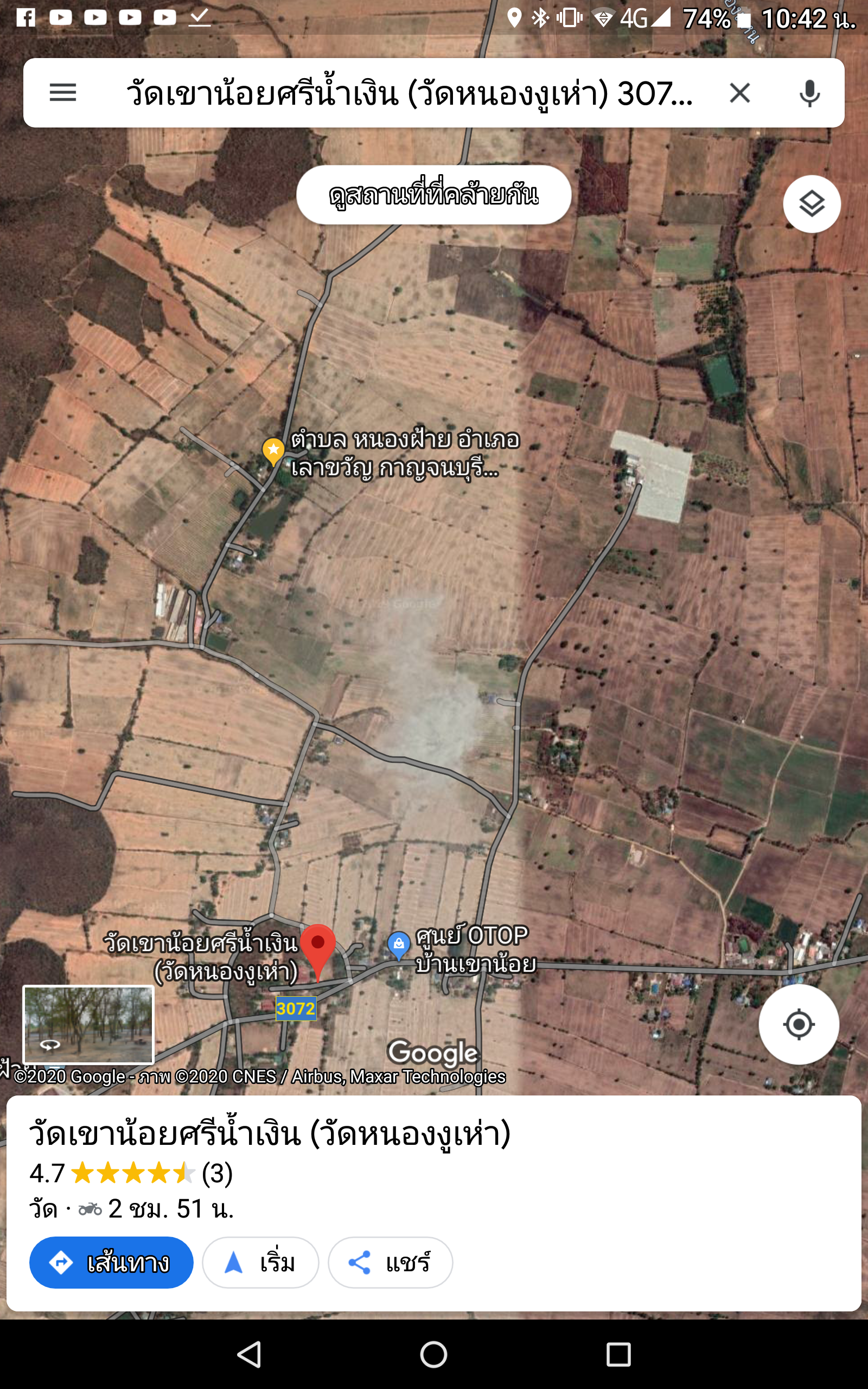Tap the search field showing วัดเขาน้อยศรีน้ำเงิน

point(409,93)
